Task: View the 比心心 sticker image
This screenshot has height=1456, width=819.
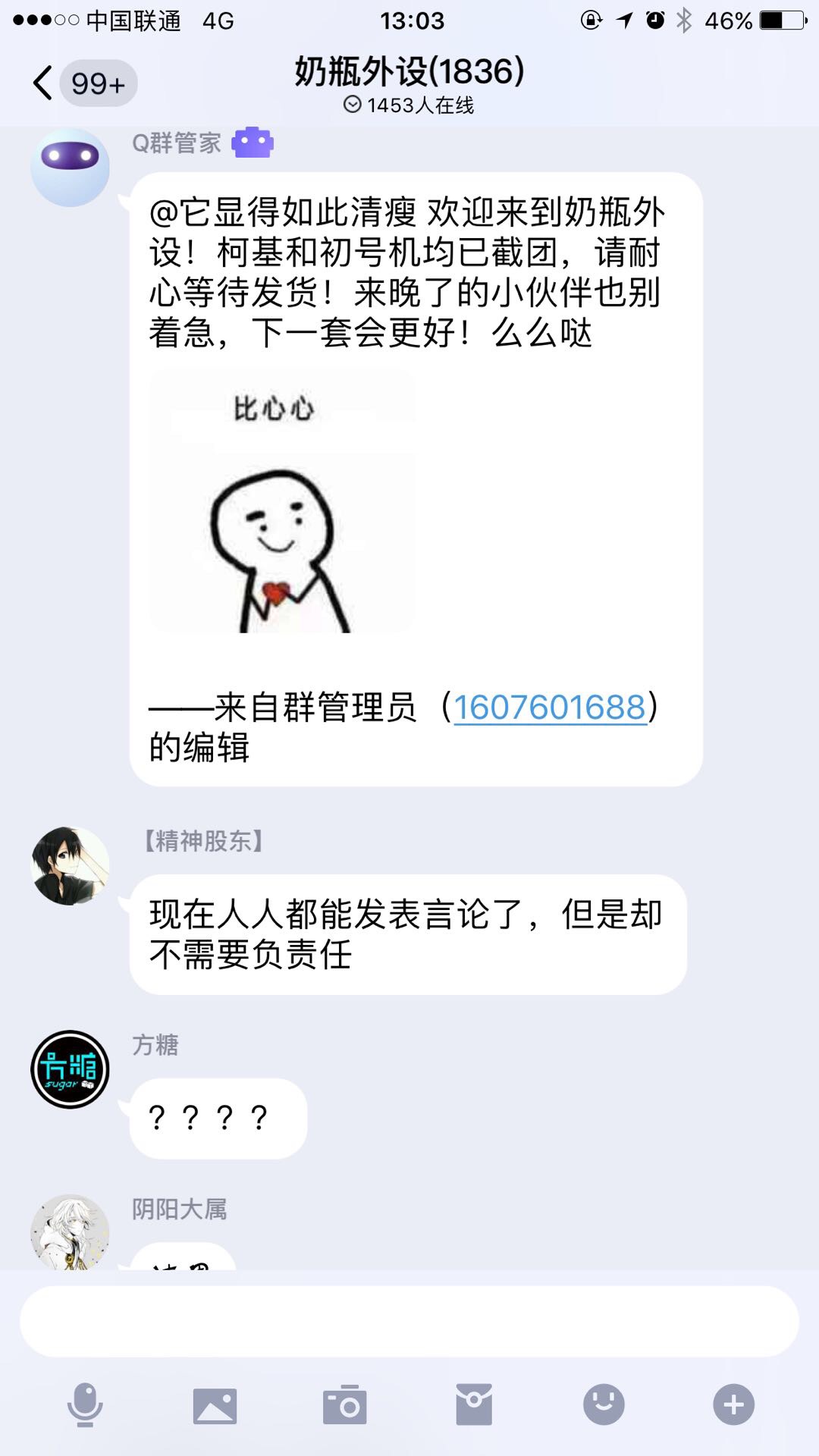Action: coord(282,501)
